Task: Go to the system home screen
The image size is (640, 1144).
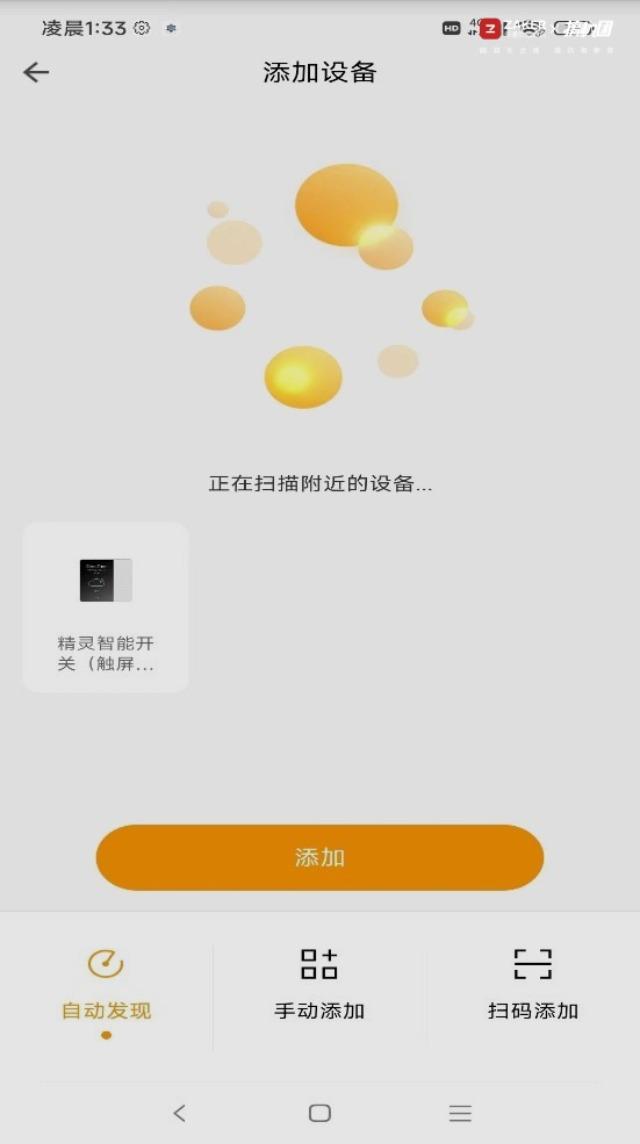Action: (x=320, y=1112)
